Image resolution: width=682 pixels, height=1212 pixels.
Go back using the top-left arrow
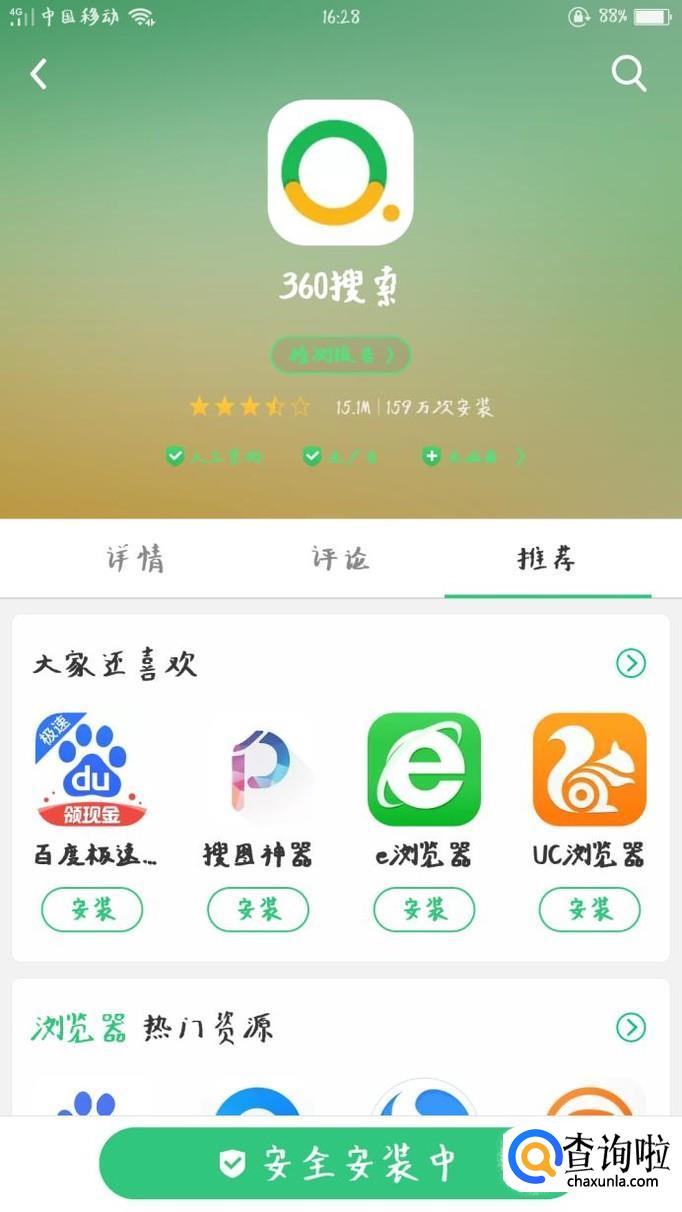39,73
